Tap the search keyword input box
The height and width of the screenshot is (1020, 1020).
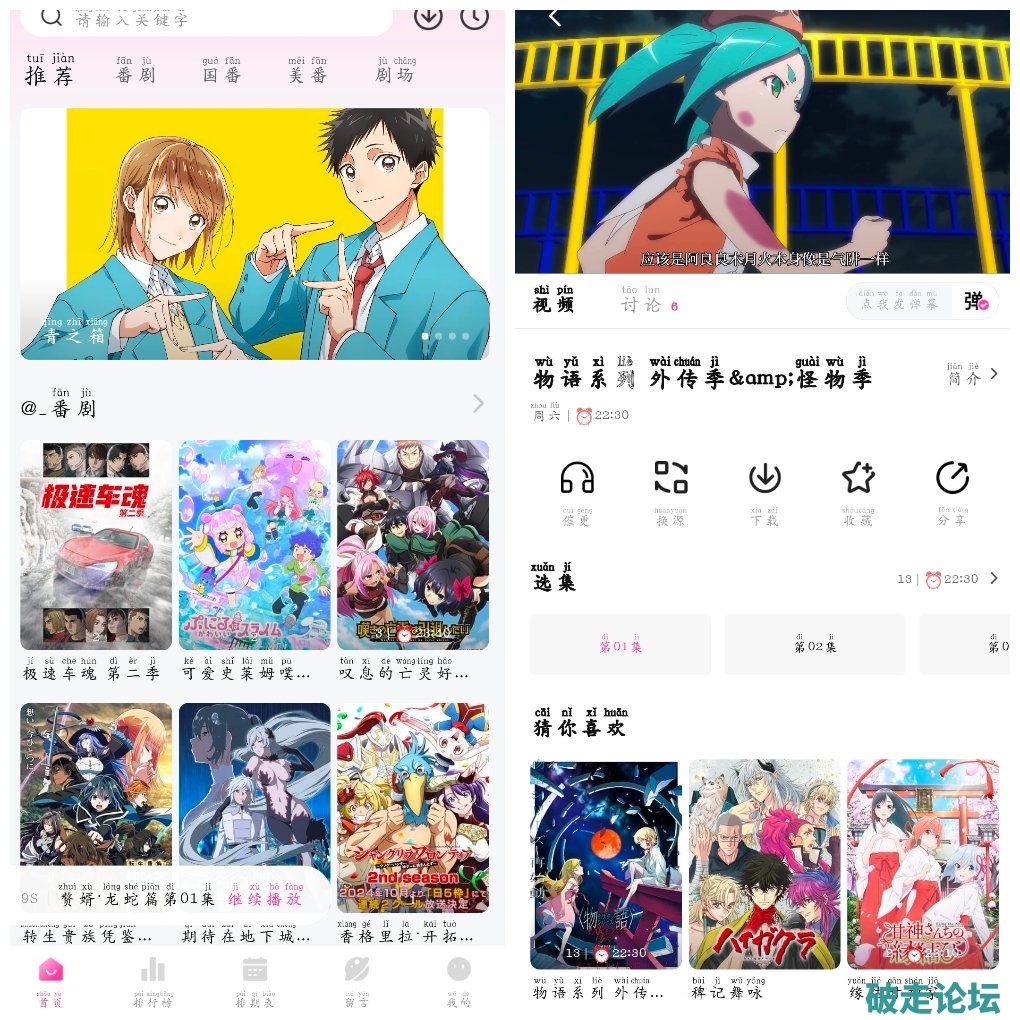coord(200,19)
